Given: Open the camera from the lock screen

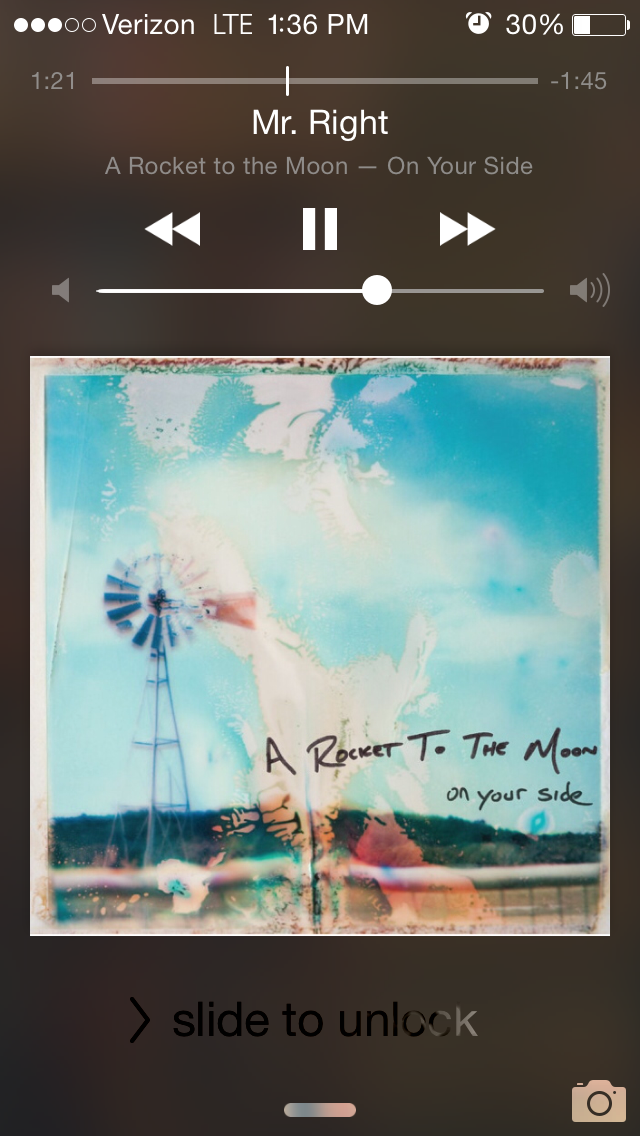Looking at the screenshot, I should click(x=598, y=1100).
